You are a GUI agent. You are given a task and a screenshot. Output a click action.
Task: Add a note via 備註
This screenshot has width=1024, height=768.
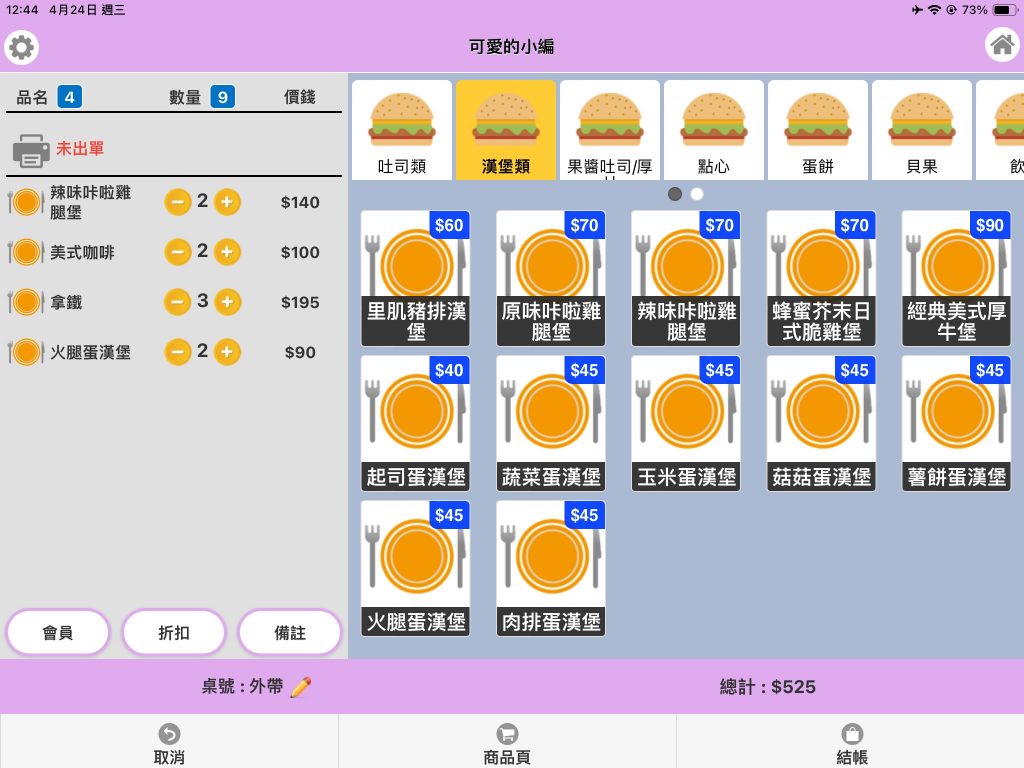[x=290, y=632]
